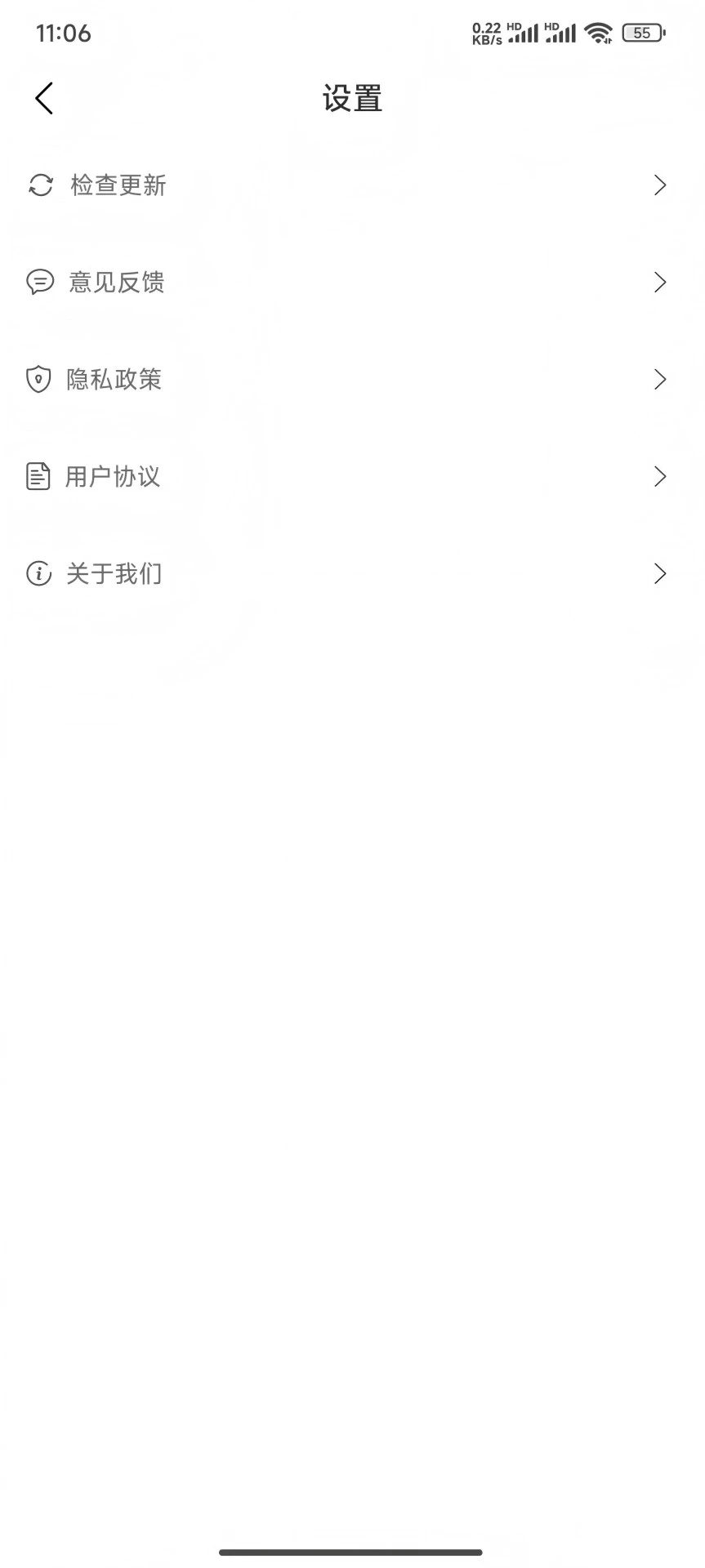705x1568 pixels.
Task: Tap the back arrow at top left
Action: pos(44,97)
